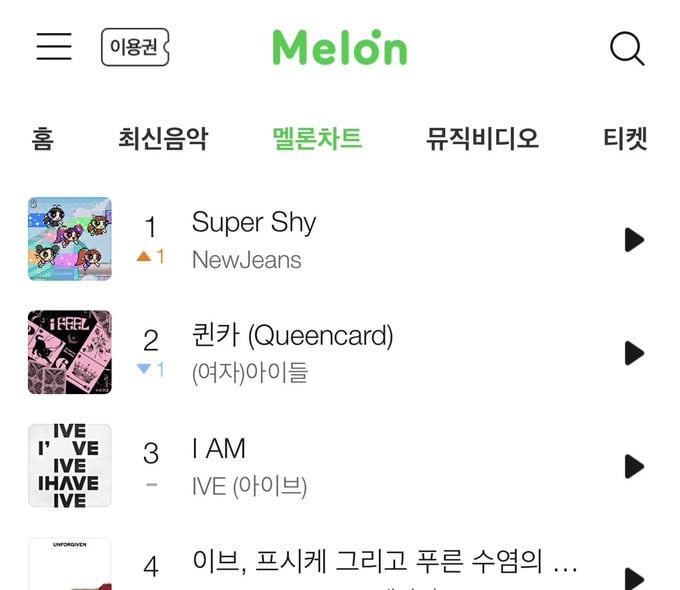View the Super Shy album cover
The image size is (680, 590).
click(x=70, y=239)
